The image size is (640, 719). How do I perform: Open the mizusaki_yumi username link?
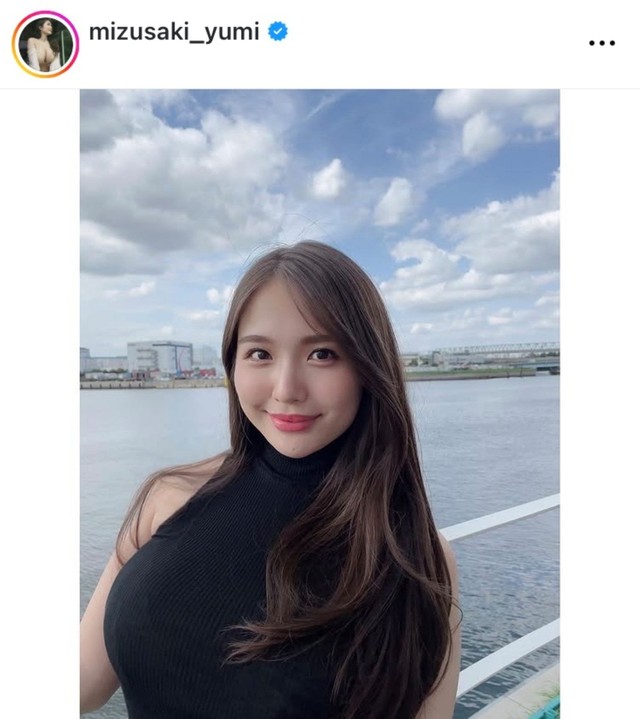(174, 31)
